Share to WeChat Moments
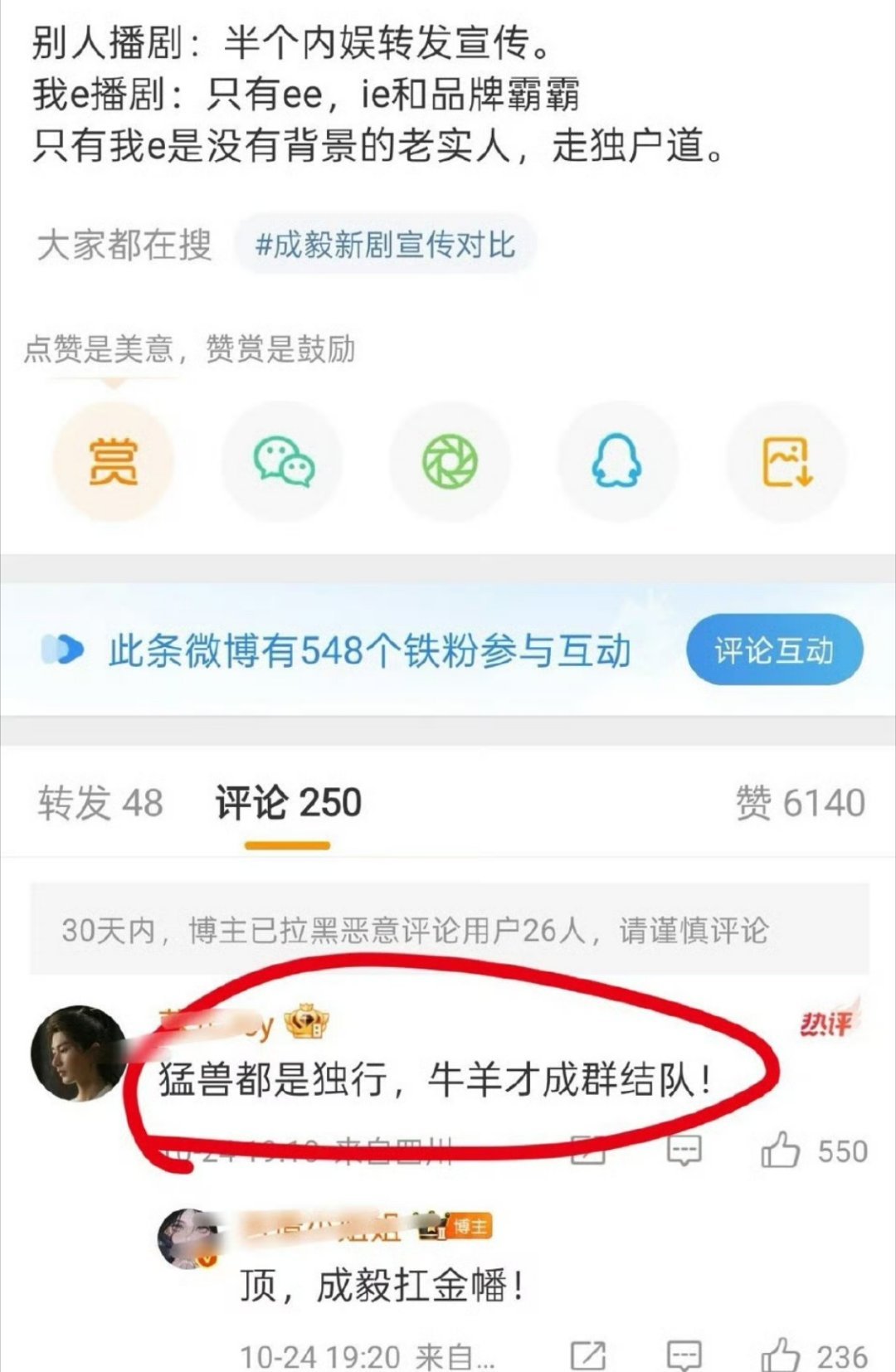The width and height of the screenshot is (896, 1372). (450, 461)
